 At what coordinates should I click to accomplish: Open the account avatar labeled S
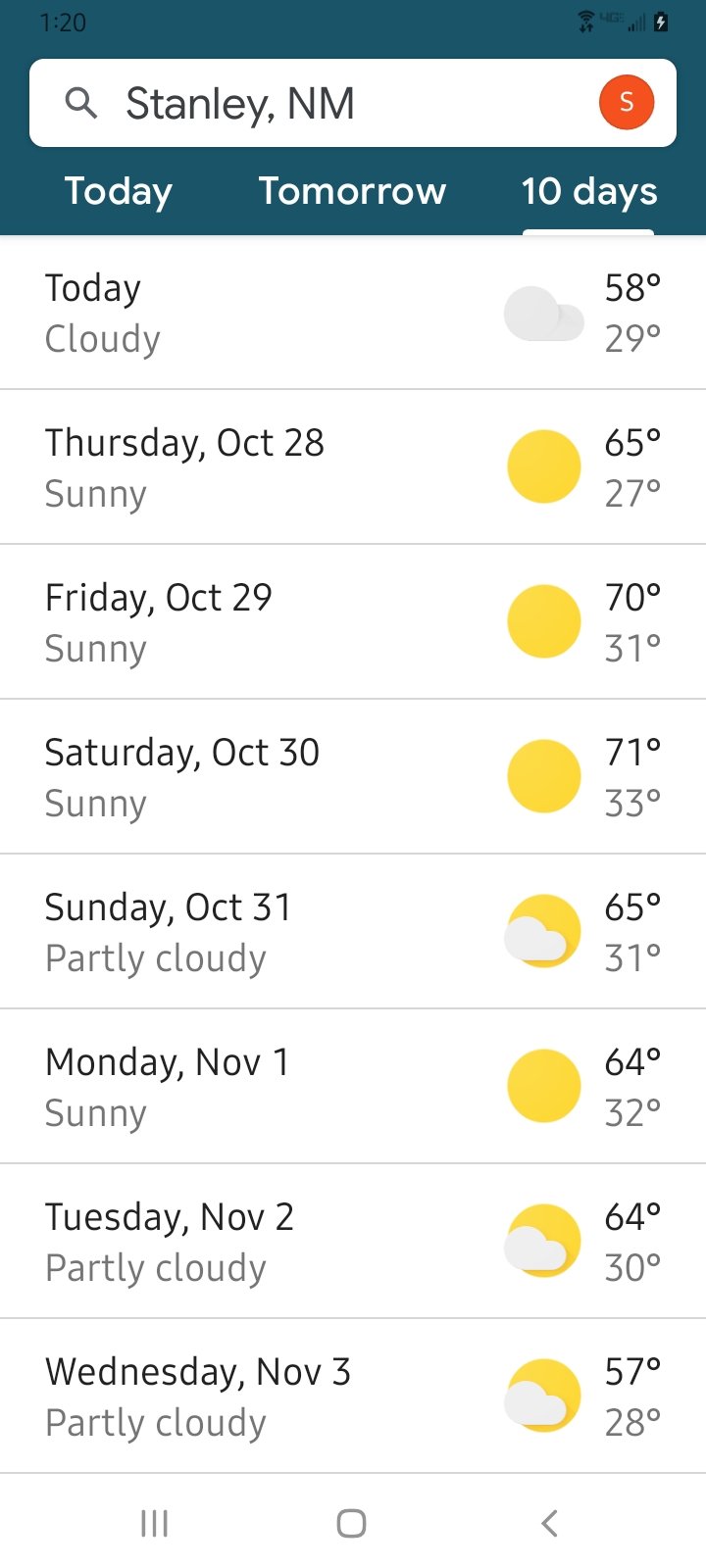(x=627, y=102)
